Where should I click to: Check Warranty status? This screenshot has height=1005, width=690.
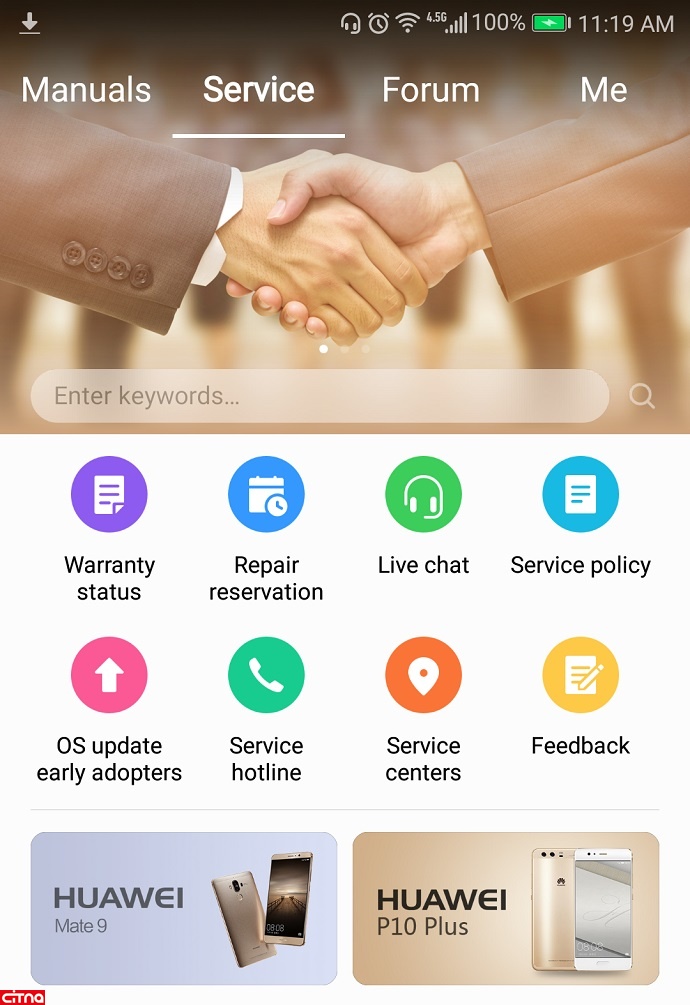click(109, 495)
